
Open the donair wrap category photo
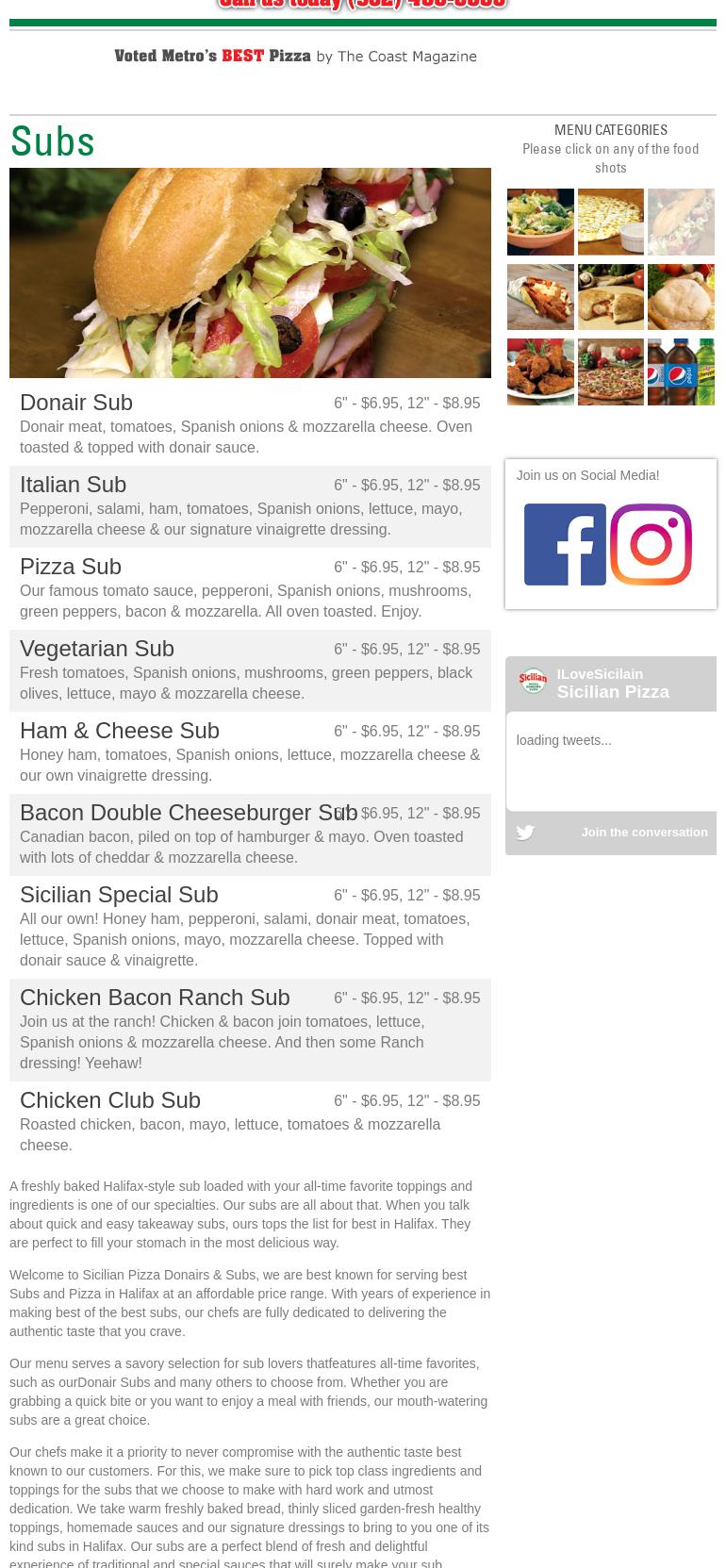540,297
